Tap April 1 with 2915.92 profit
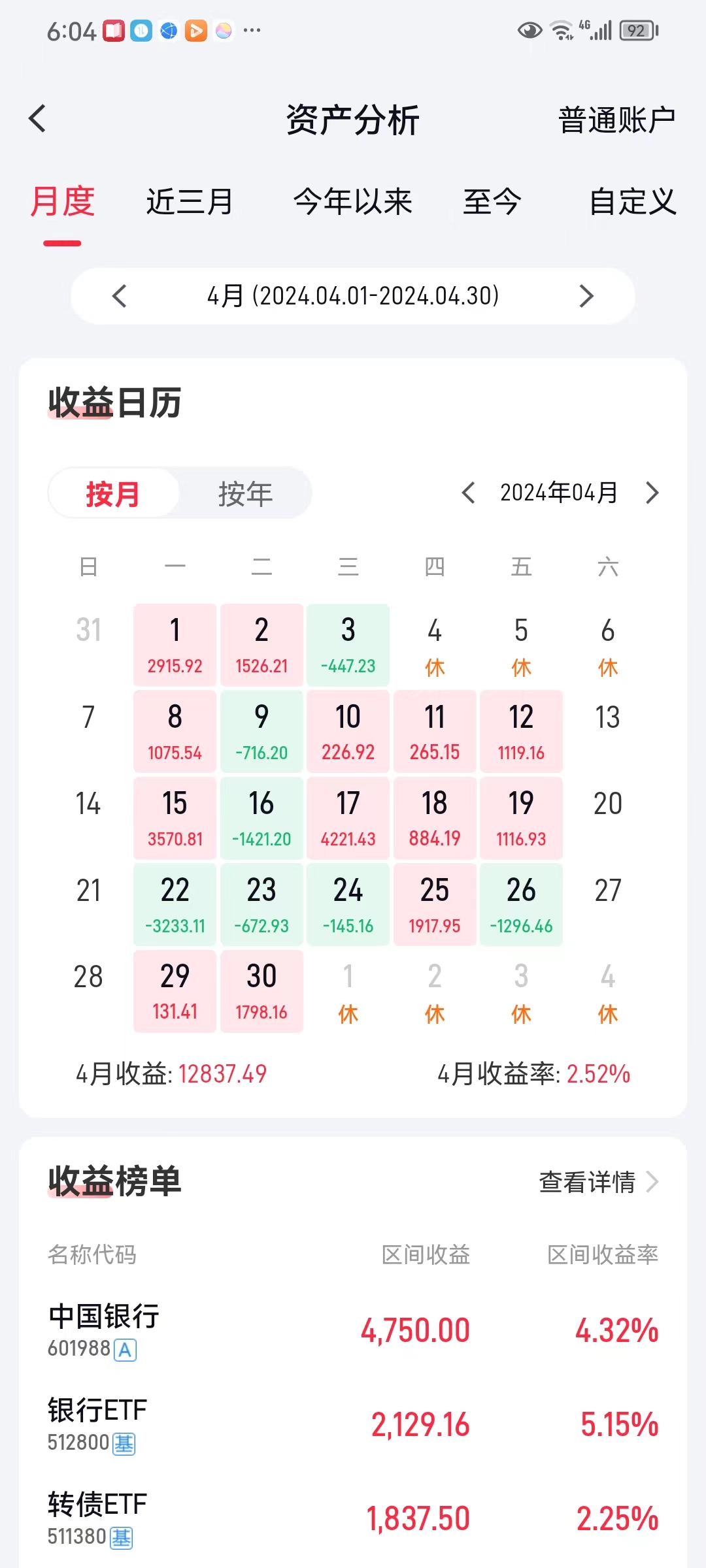The image size is (706, 1568). 175,645
